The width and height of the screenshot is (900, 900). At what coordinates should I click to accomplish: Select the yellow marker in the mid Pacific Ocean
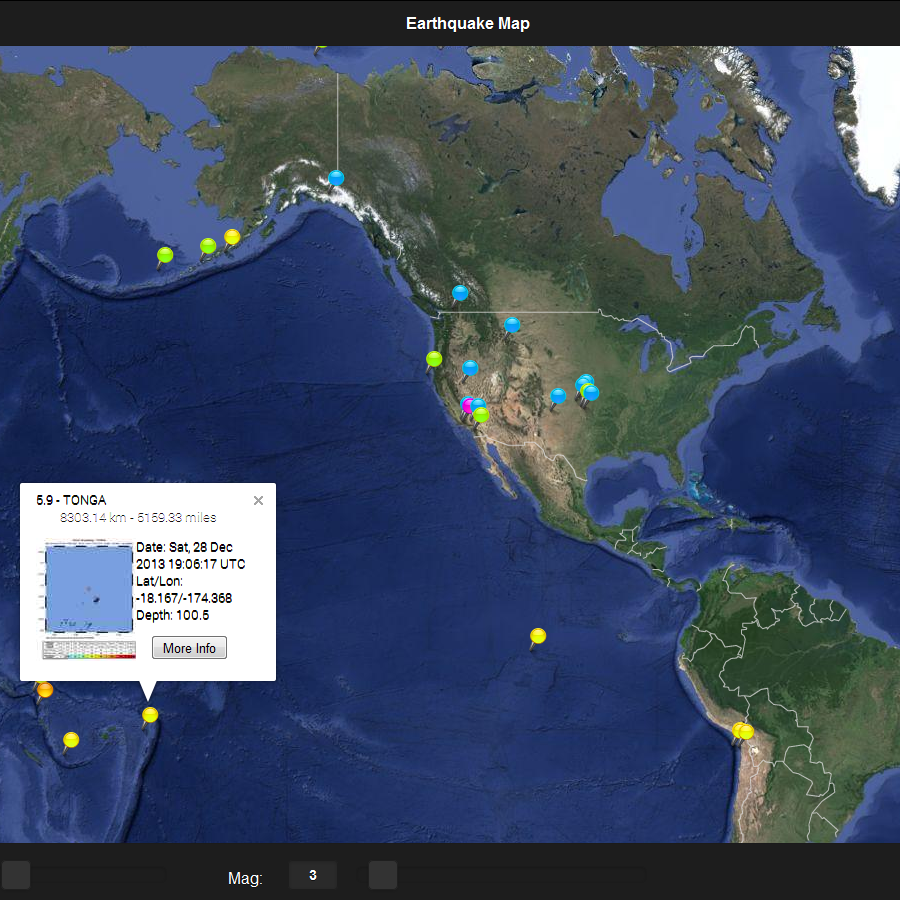[x=538, y=636]
